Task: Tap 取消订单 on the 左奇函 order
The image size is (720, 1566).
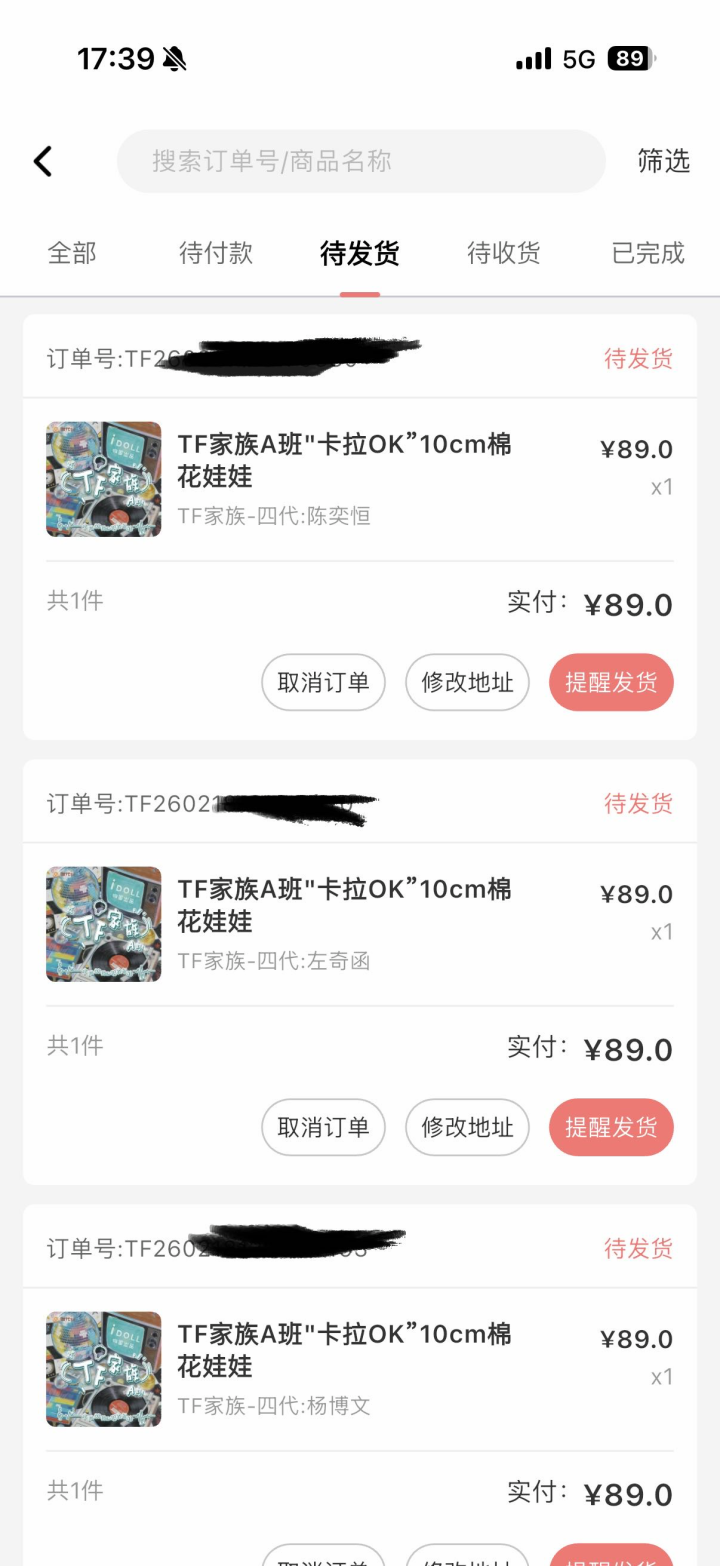Action: pyautogui.click(x=323, y=1128)
